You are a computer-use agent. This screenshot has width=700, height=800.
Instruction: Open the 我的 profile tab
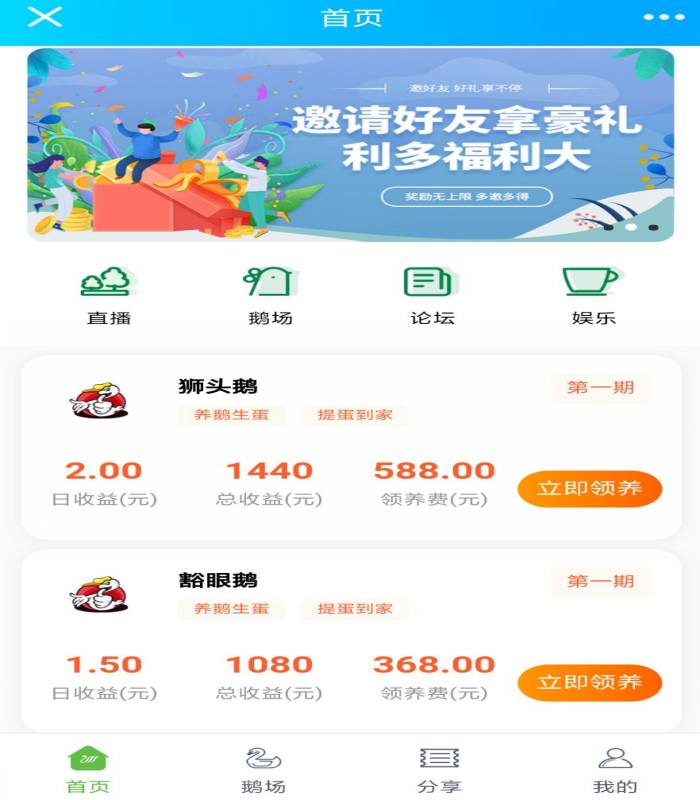[615, 770]
